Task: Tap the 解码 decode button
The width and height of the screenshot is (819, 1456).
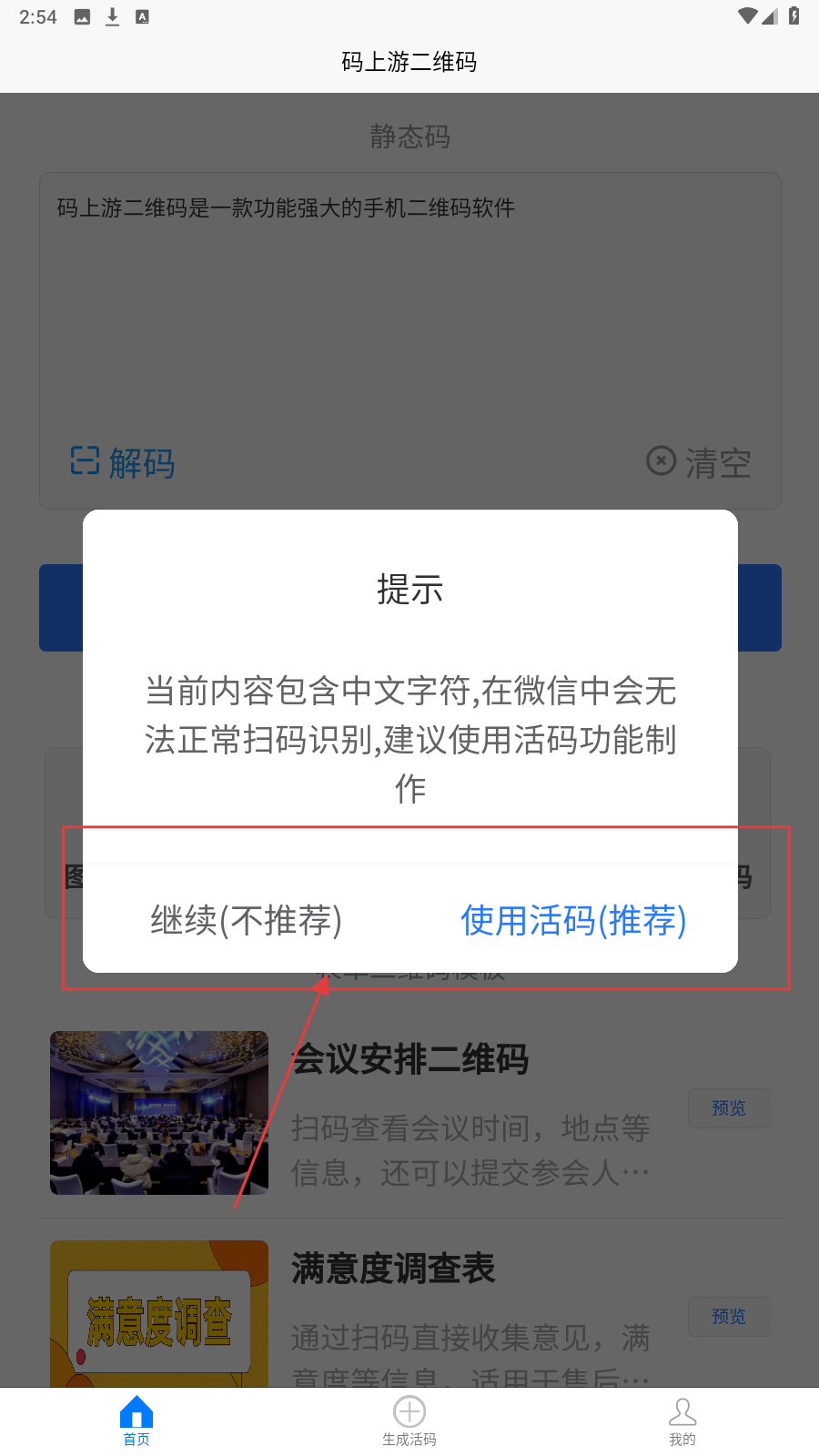Action: click(123, 462)
